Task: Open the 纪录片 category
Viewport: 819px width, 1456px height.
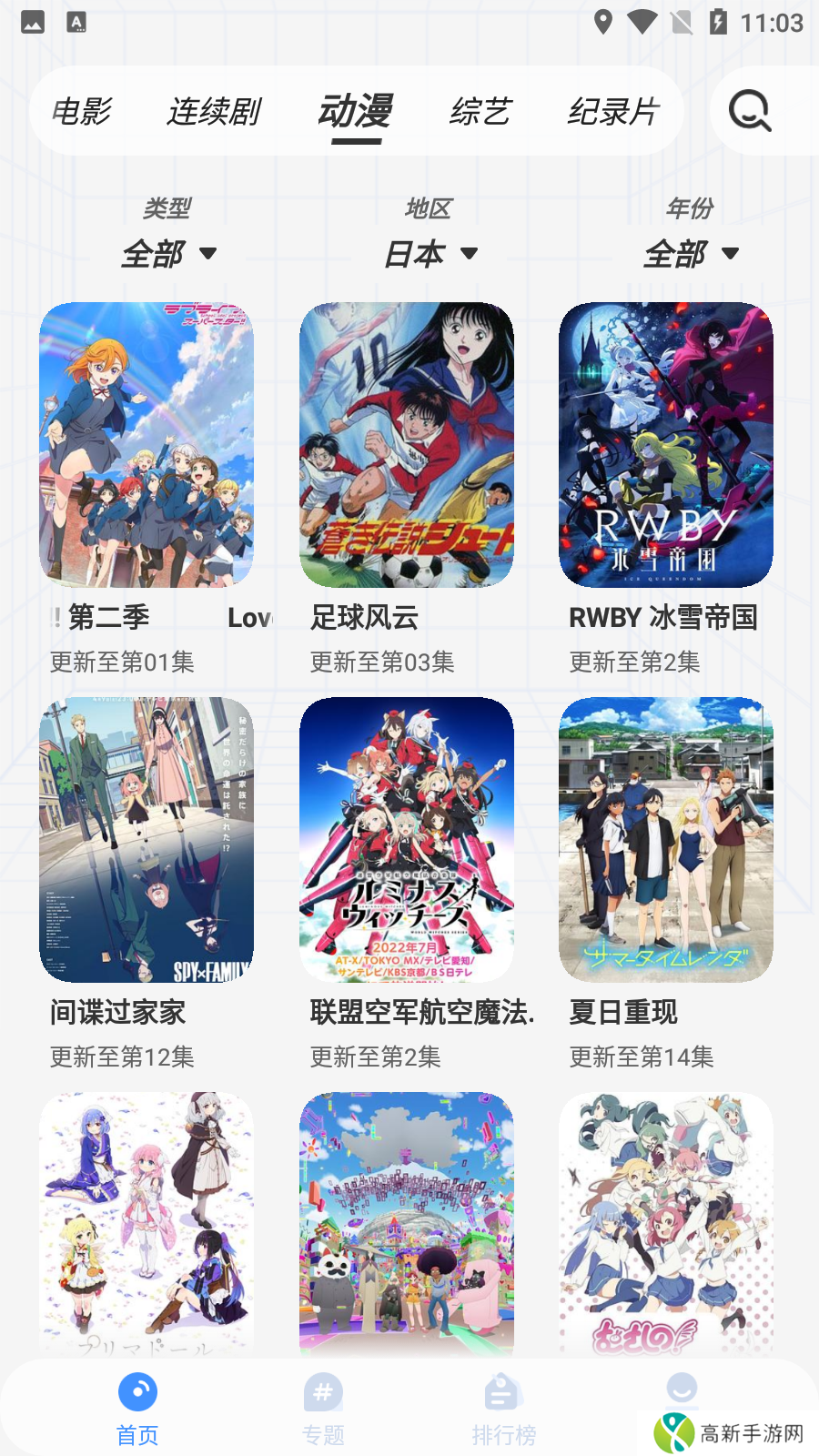Action: 614,112
